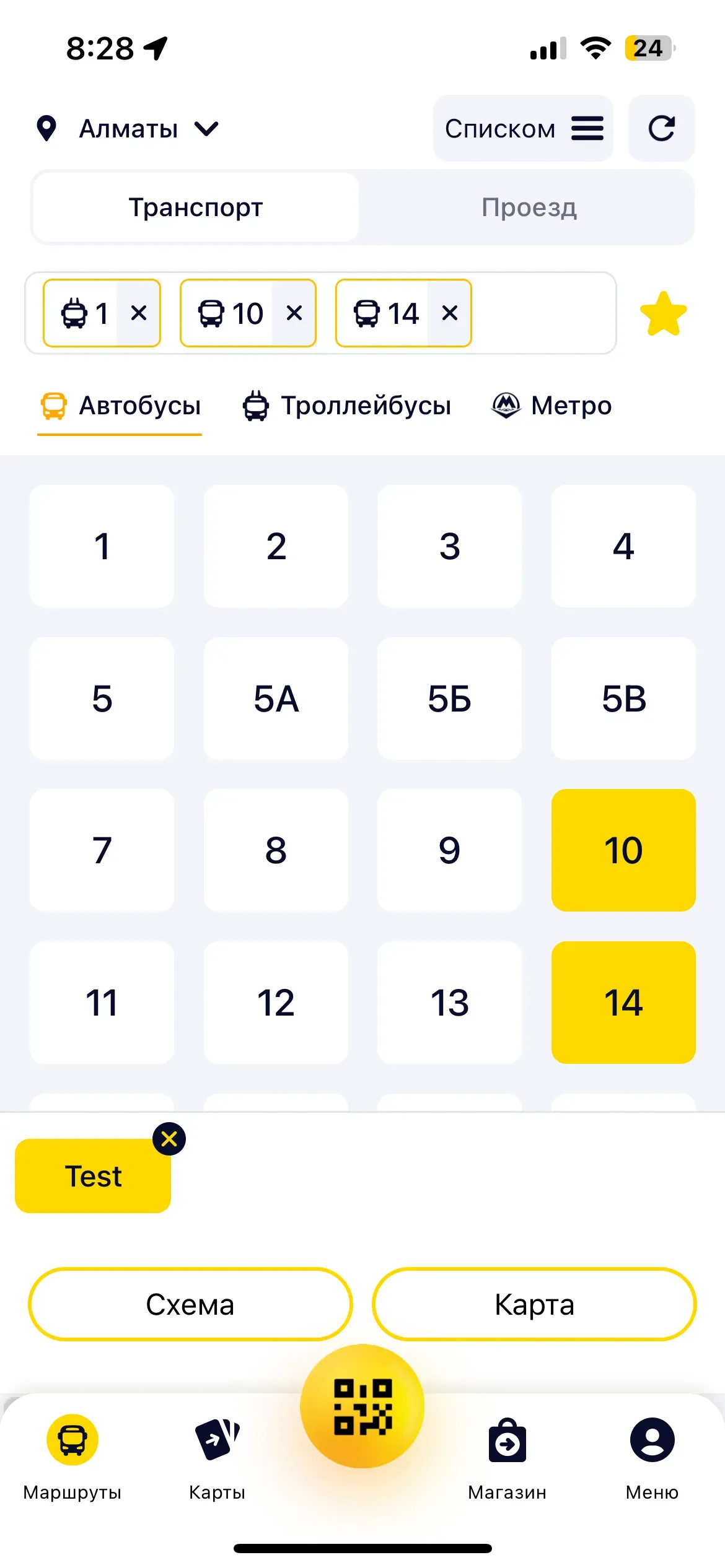The height and width of the screenshot is (1568, 725).
Task: Deselect highlighted bus route 10
Action: 623,850
